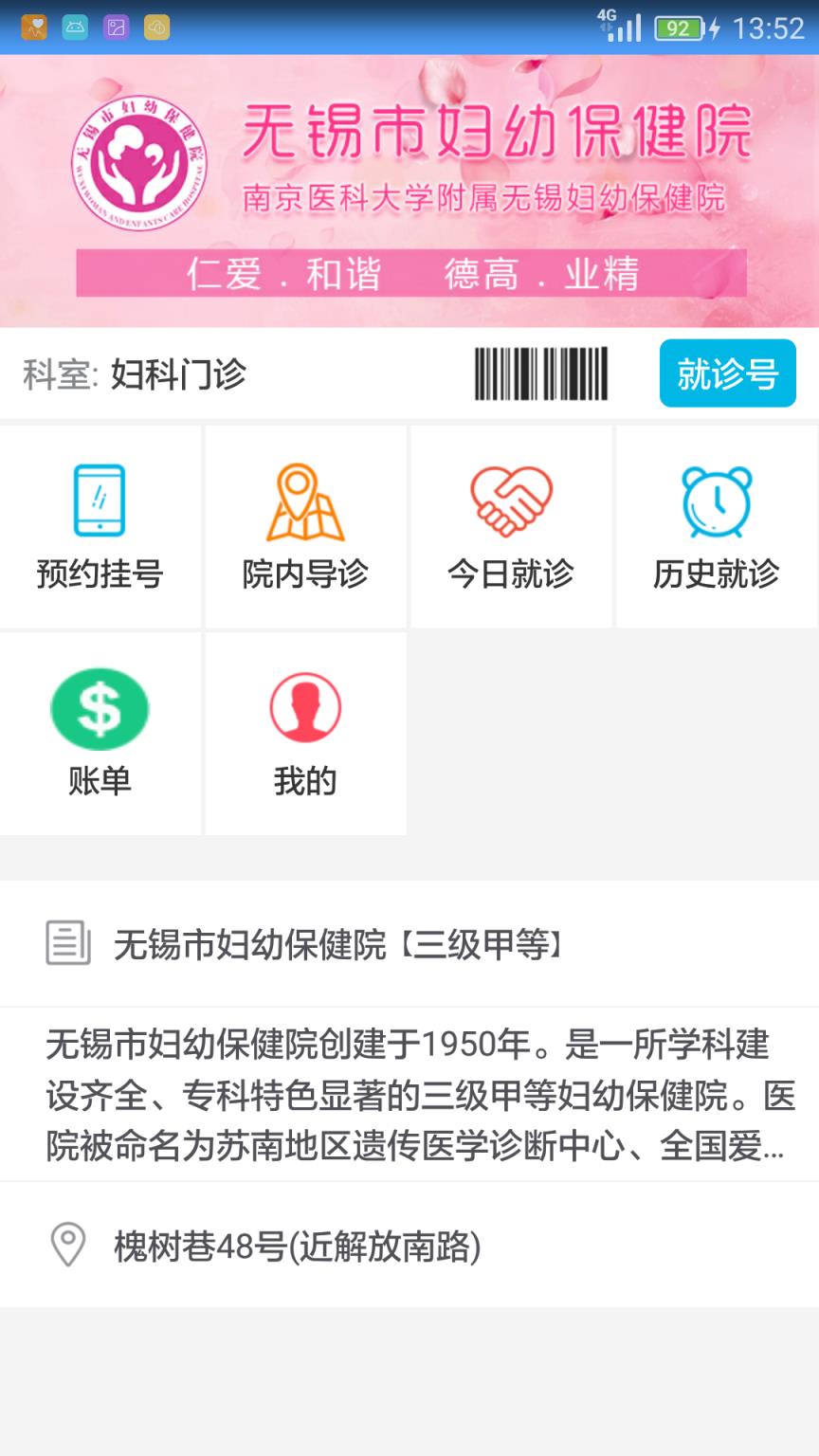
Task: Open 院内导诊 in-hospital guidance icon
Action: pyautogui.click(x=305, y=502)
